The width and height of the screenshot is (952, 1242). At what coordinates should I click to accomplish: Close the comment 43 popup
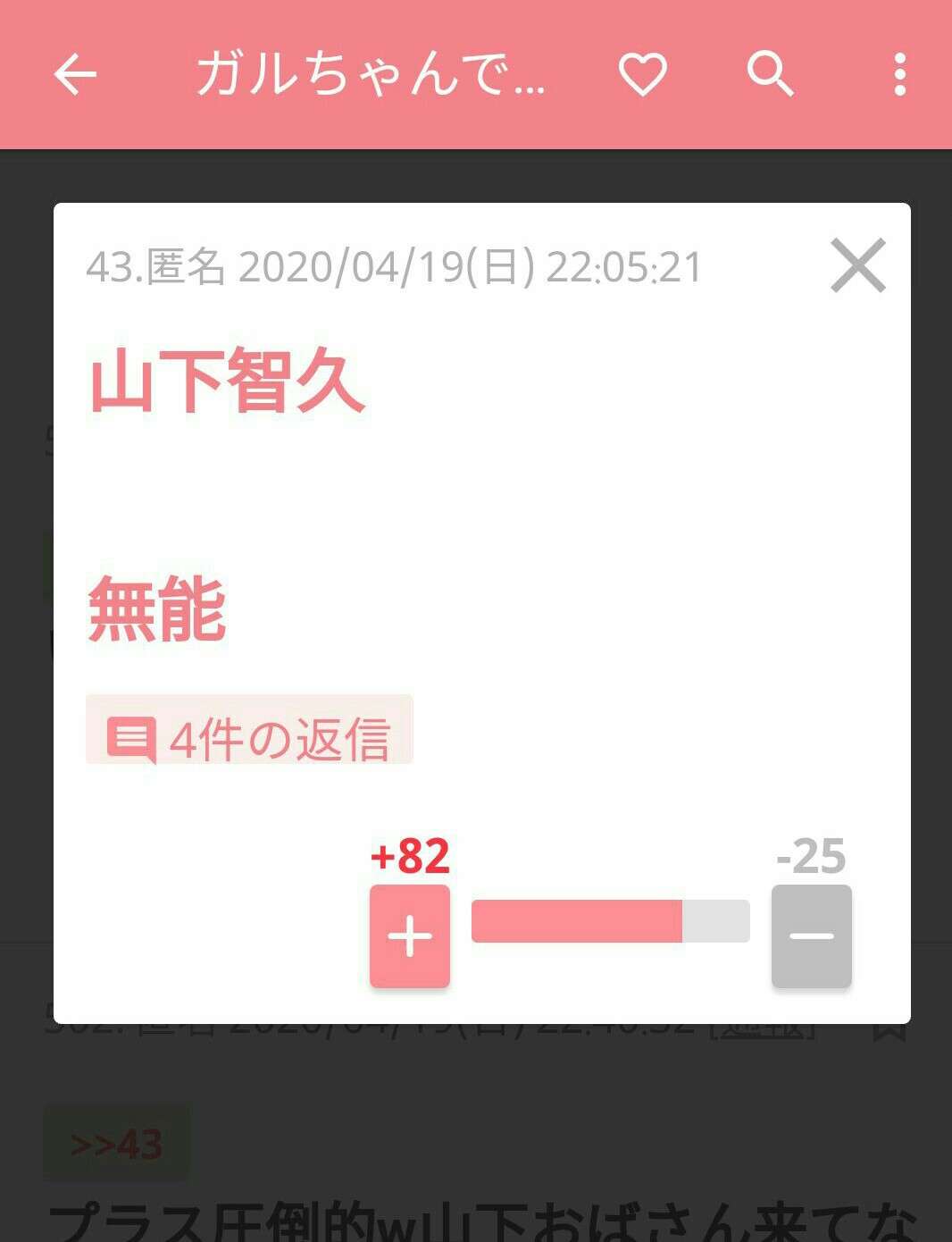pos(857,265)
